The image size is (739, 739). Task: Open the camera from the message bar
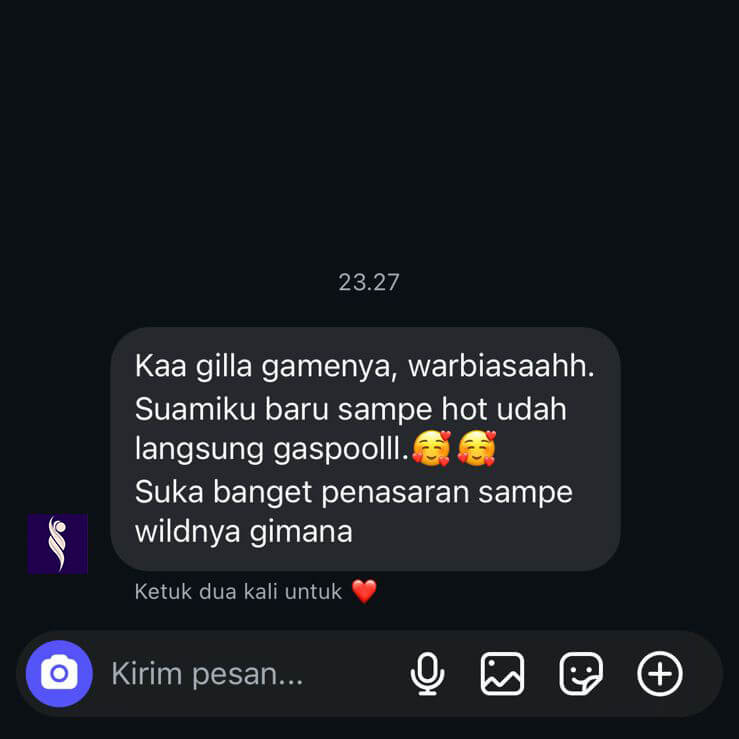click(x=59, y=673)
